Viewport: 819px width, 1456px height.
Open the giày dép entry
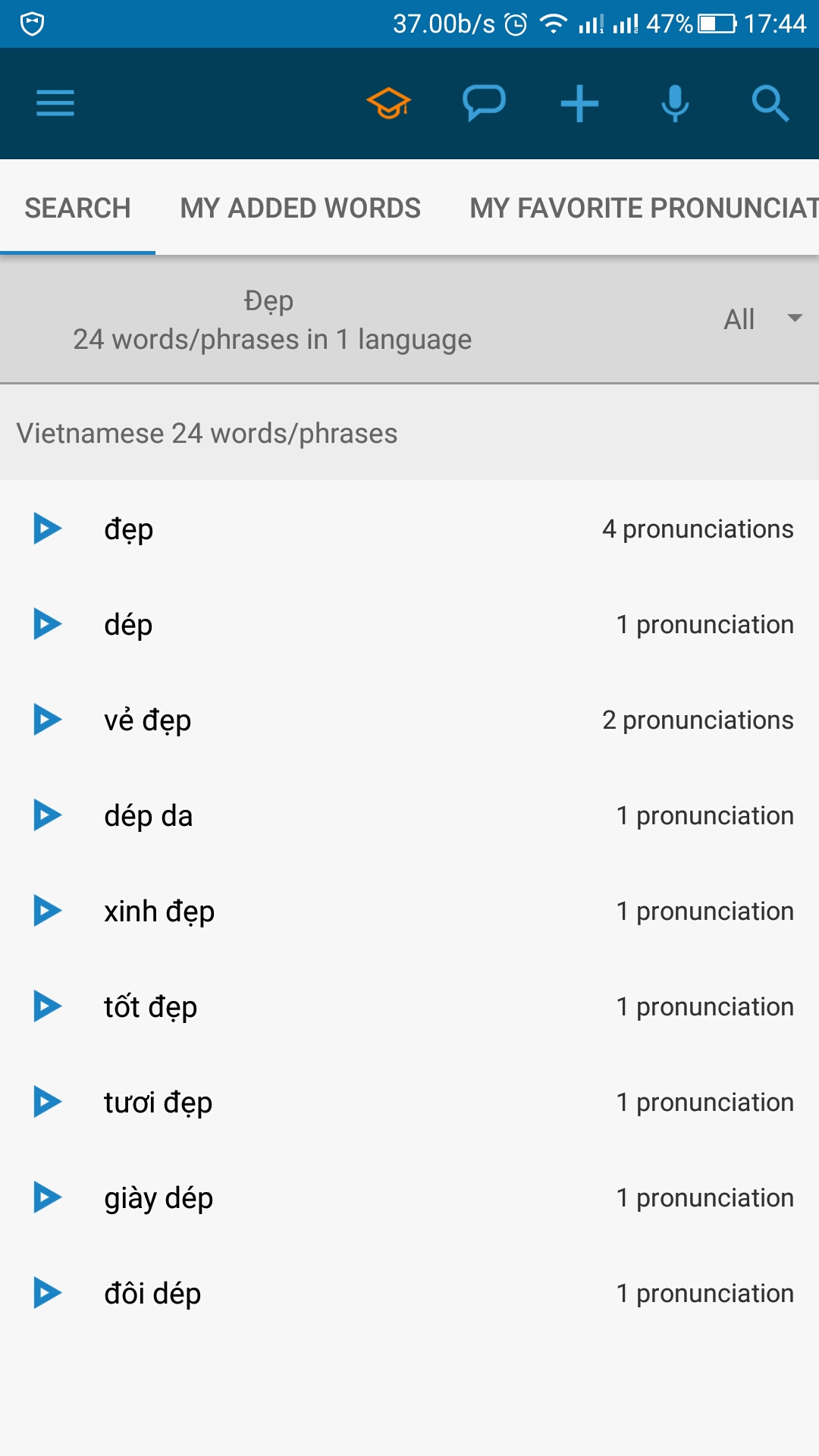coord(158,1198)
